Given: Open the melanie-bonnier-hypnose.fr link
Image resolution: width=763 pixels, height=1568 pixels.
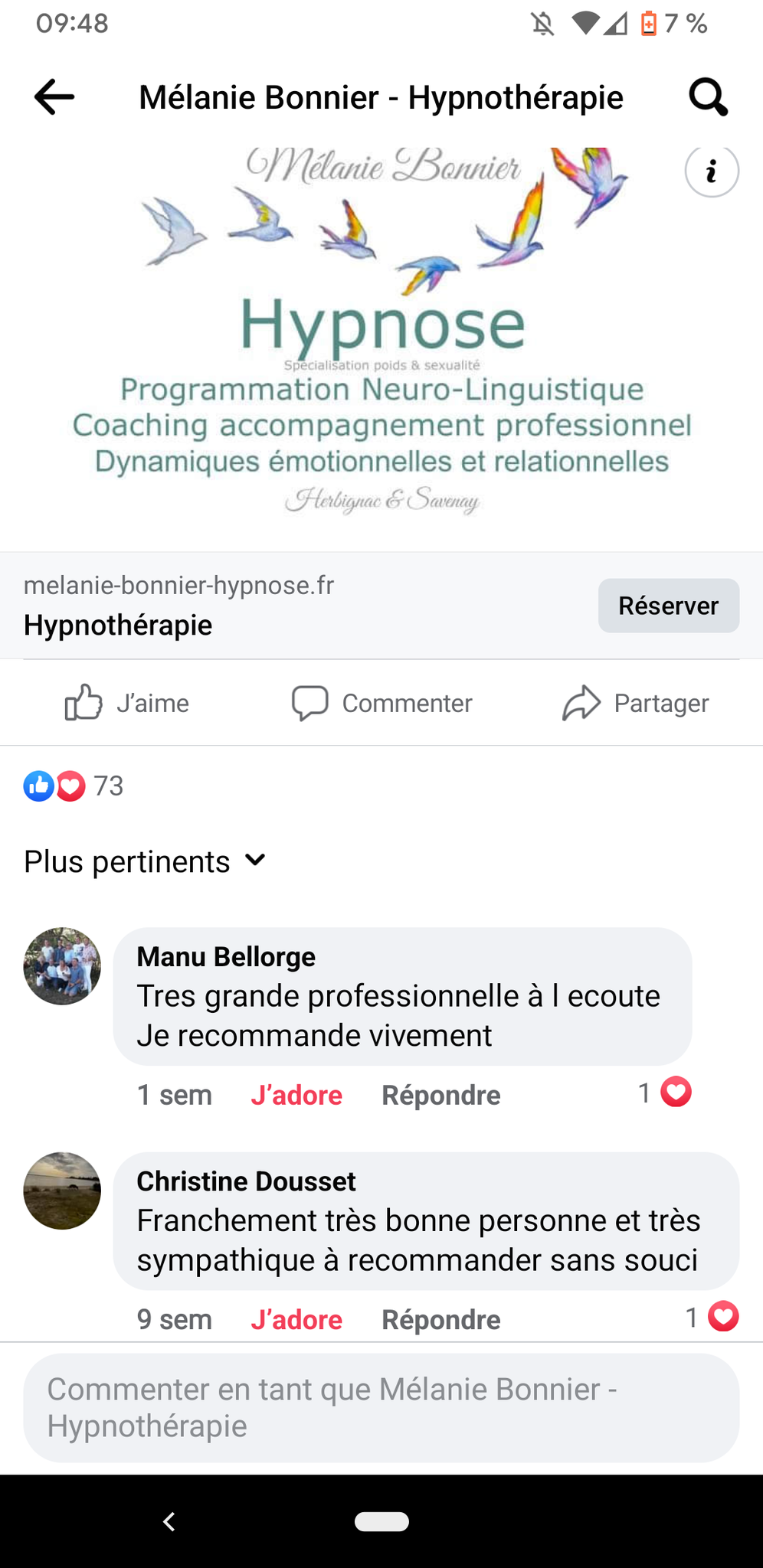Looking at the screenshot, I should [x=178, y=586].
